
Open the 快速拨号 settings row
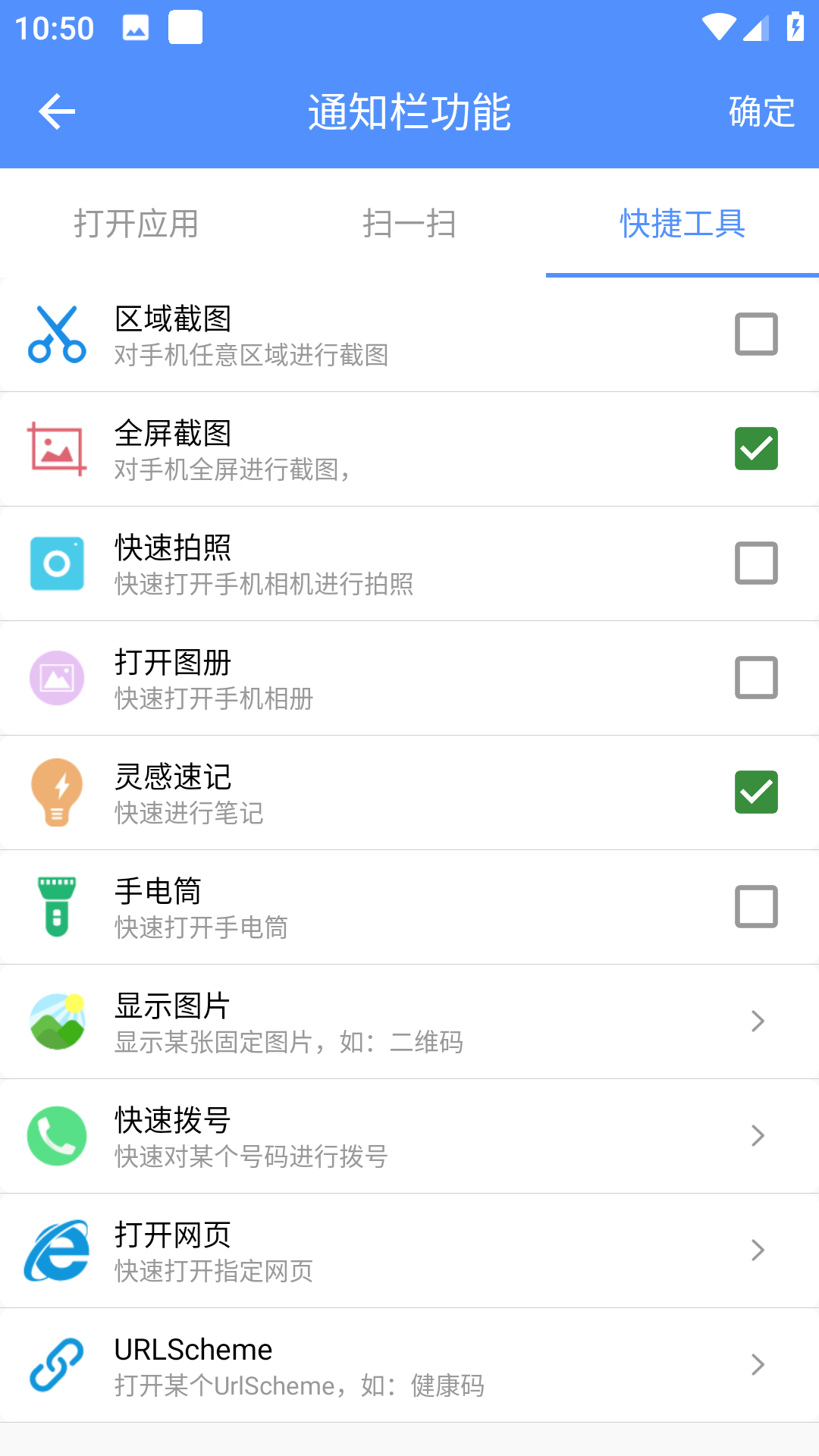pos(409,1136)
